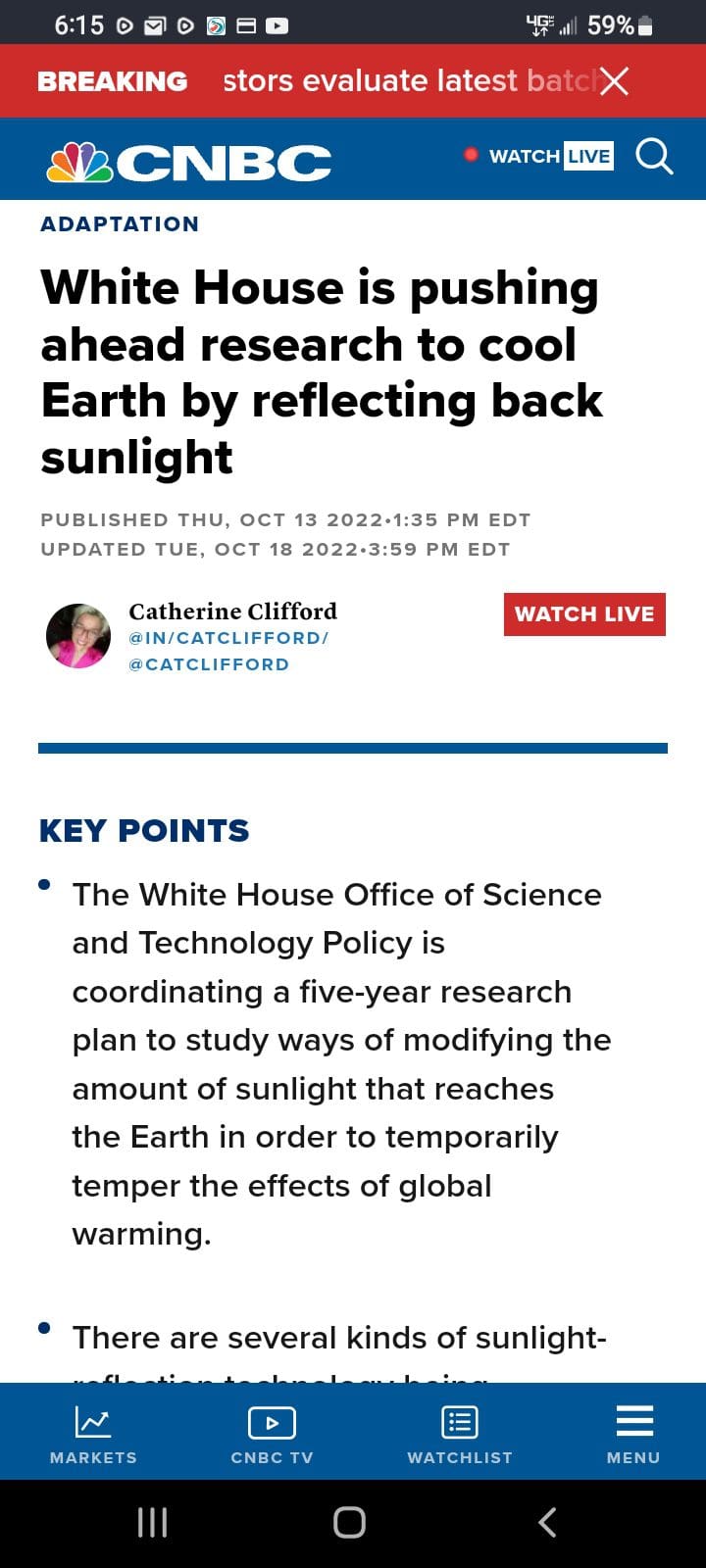Open the @CATCLIFFORD Twitter link

pos(209,664)
